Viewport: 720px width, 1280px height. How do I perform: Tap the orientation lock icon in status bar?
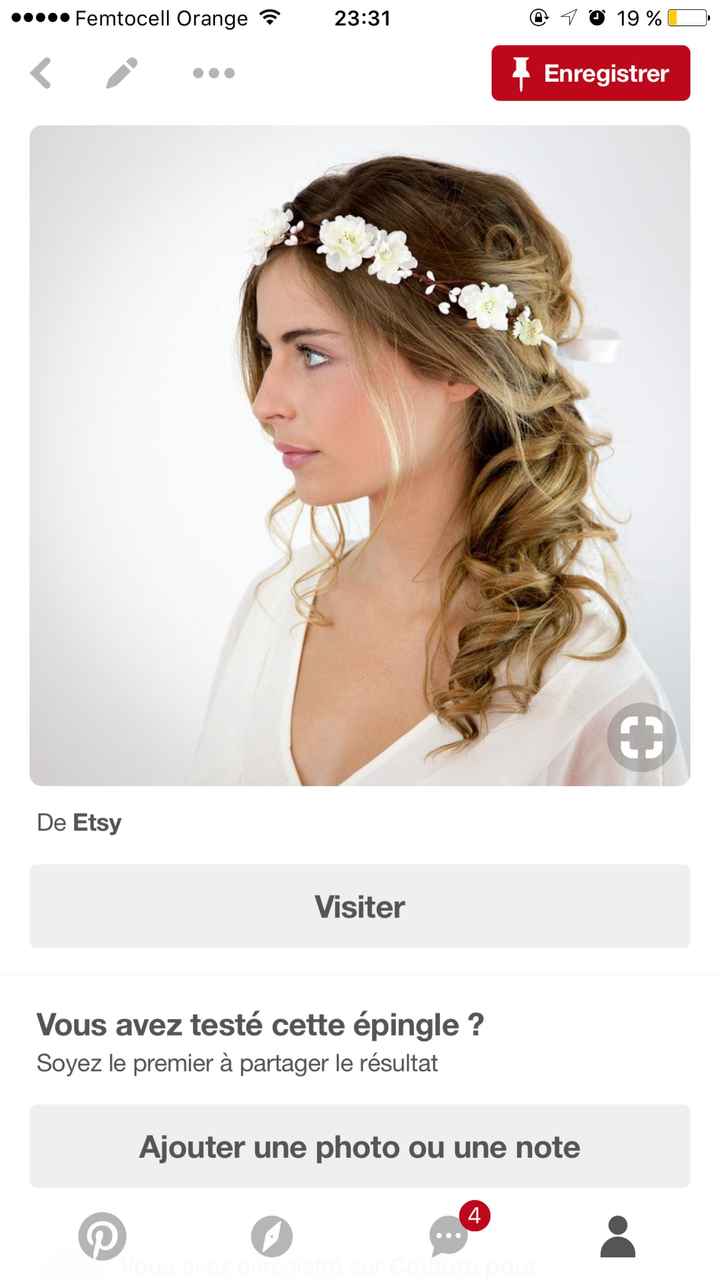click(x=537, y=16)
